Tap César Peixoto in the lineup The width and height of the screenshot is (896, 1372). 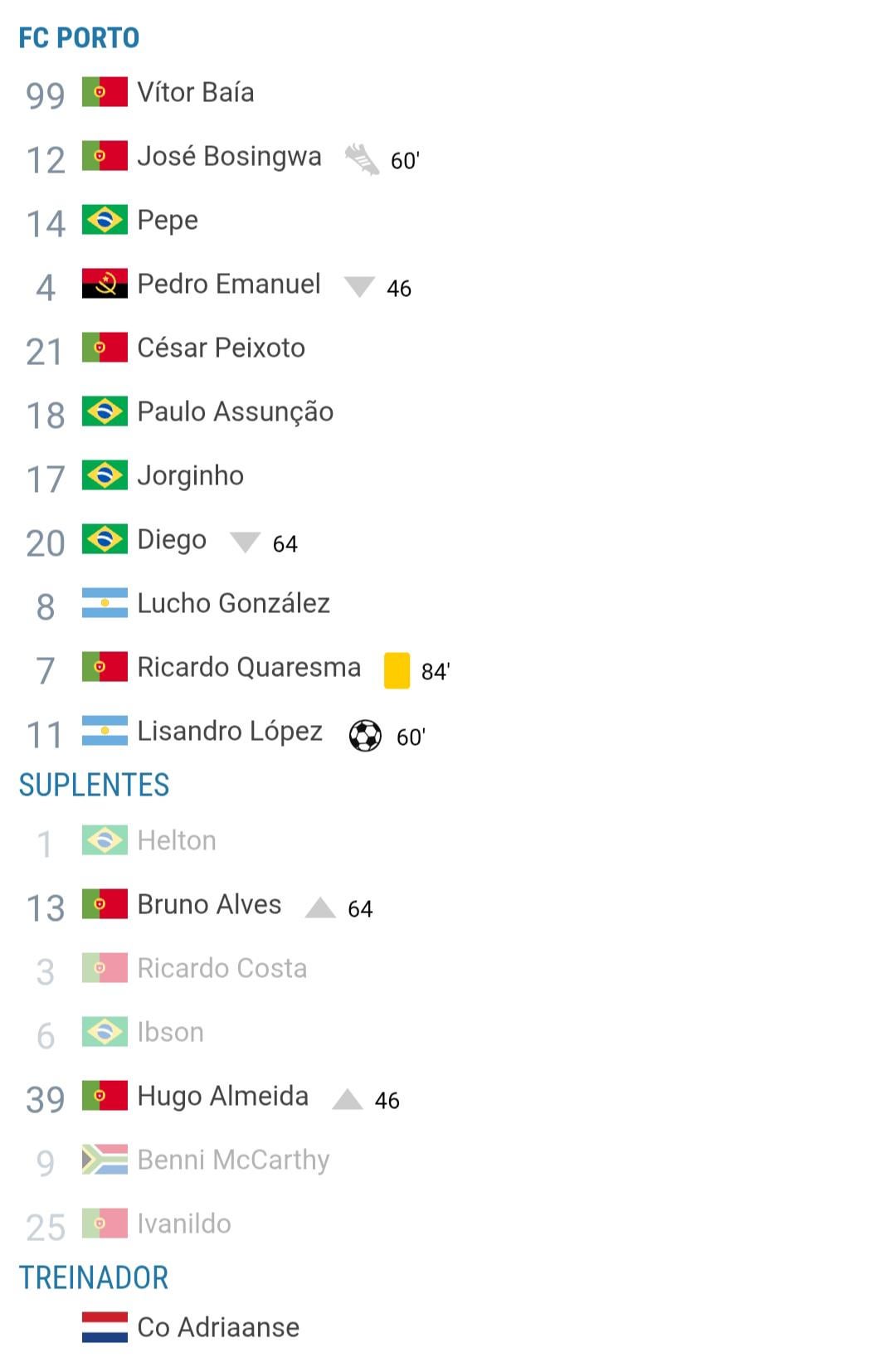[221, 348]
